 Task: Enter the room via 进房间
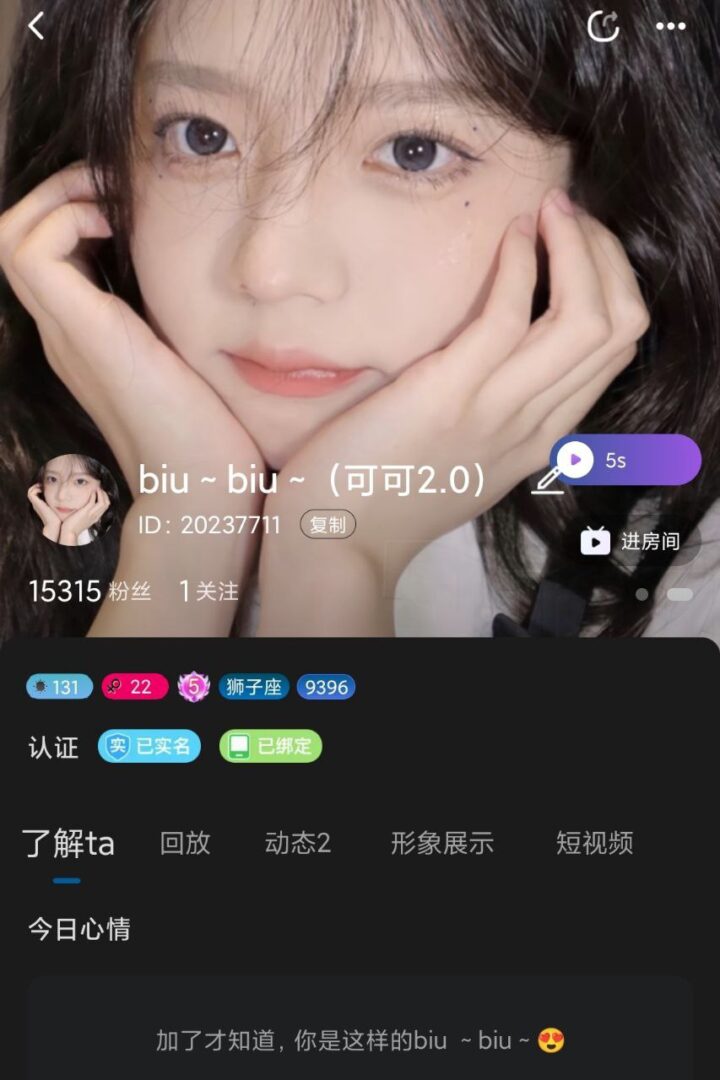pos(632,541)
